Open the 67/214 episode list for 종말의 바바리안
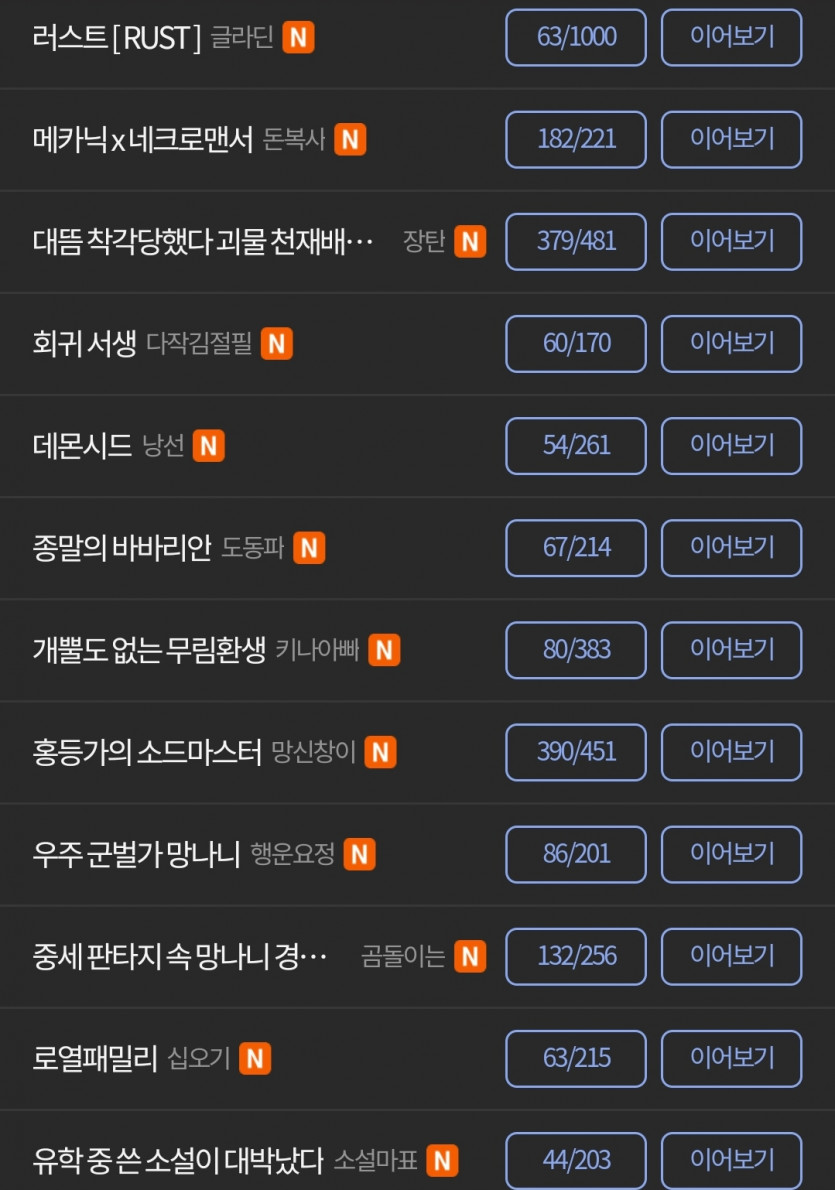Image resolution: width=835 pixels, height=1190 pixels. [576, 548]
